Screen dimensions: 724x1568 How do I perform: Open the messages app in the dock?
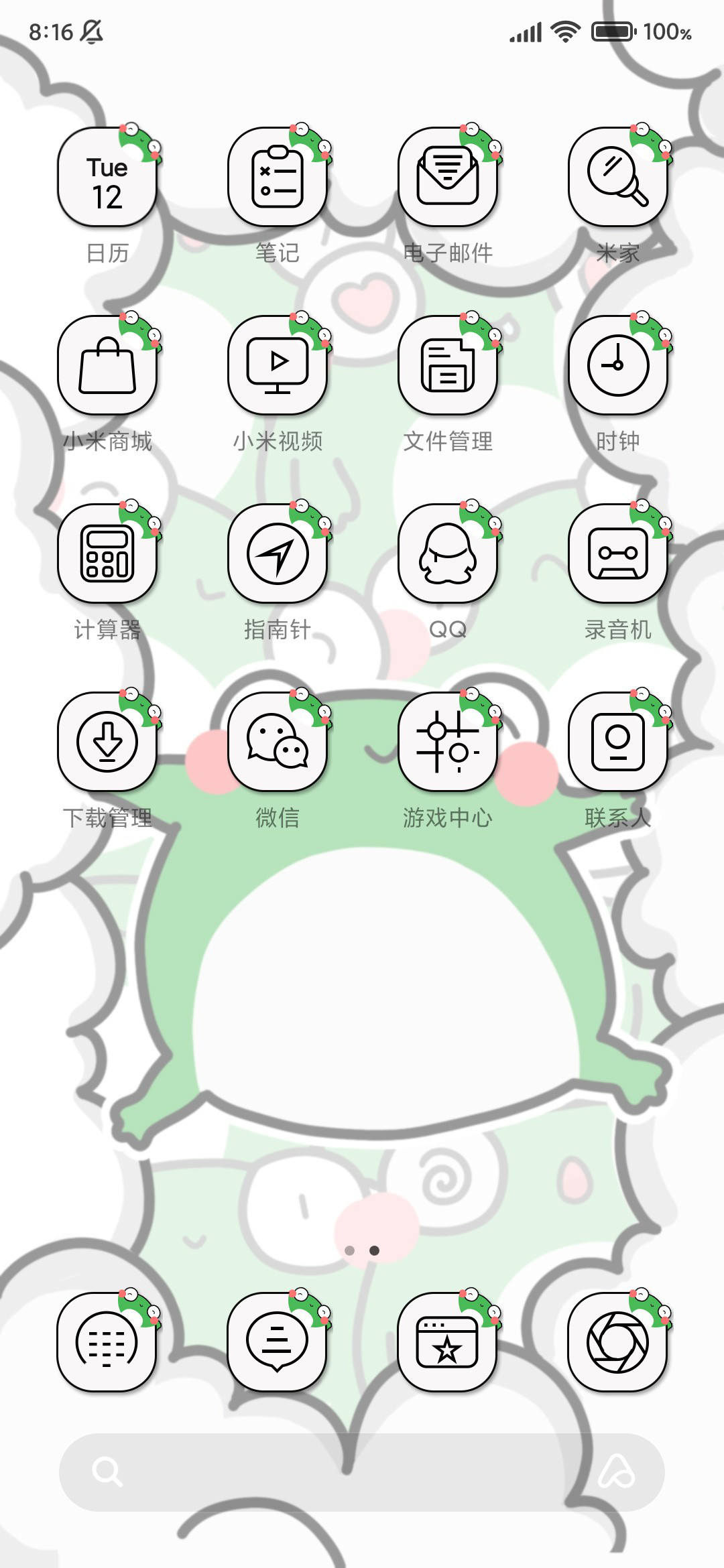[278, 1342]
